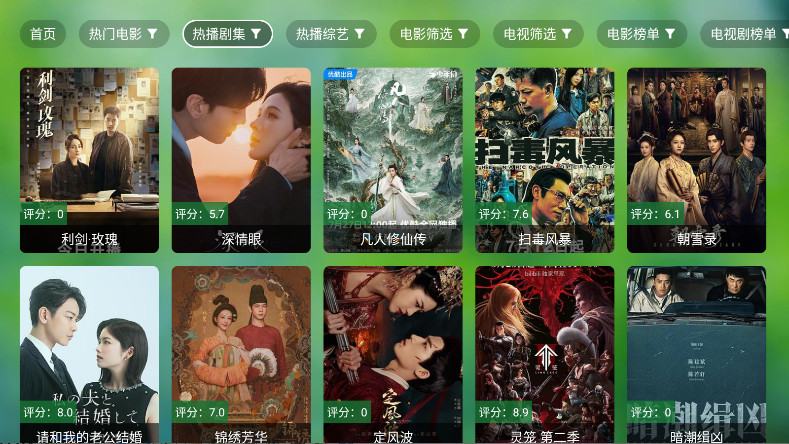Image resolution: width=789 pixels, height=444 pixels.
Task: Open the 定风波 series card
Action: (x=393, y=355)
